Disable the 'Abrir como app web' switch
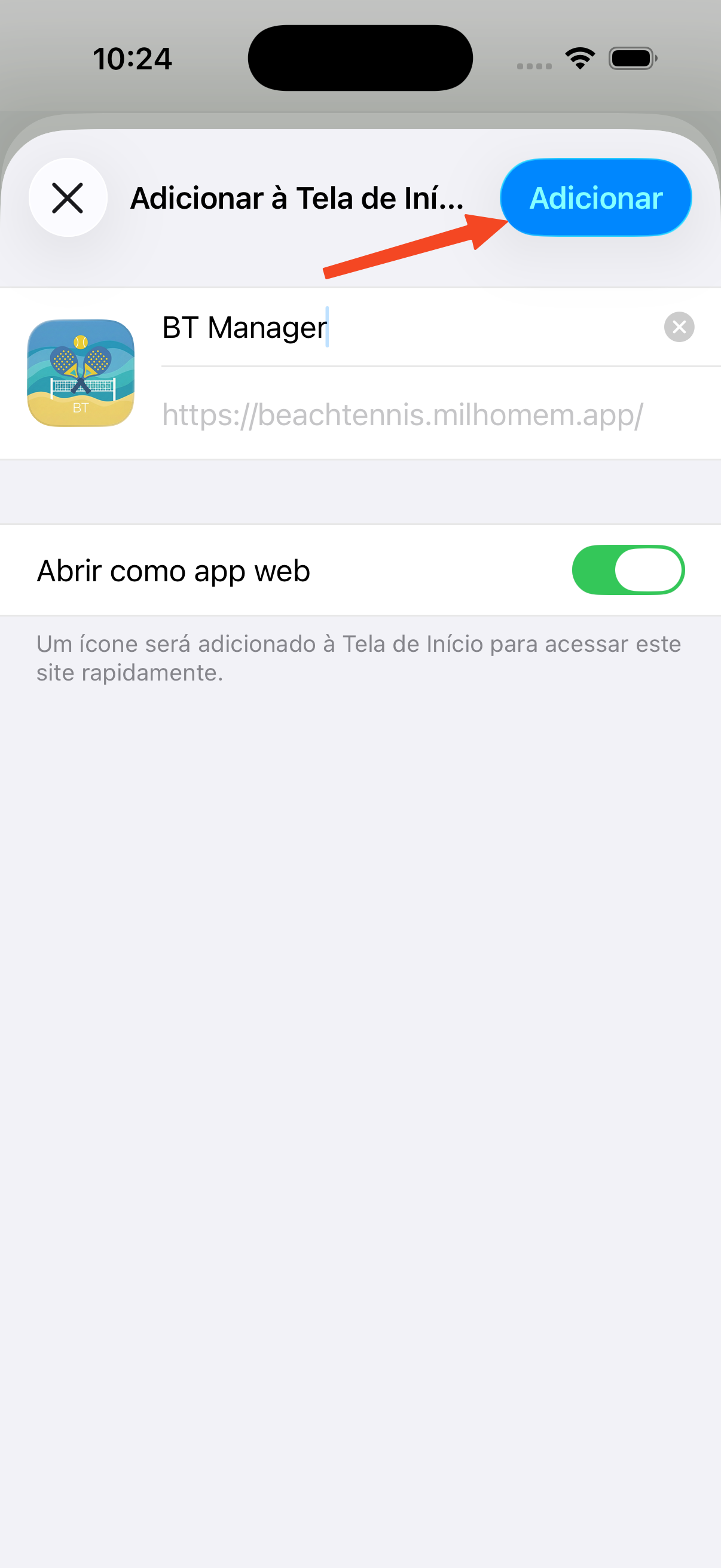 628,570
